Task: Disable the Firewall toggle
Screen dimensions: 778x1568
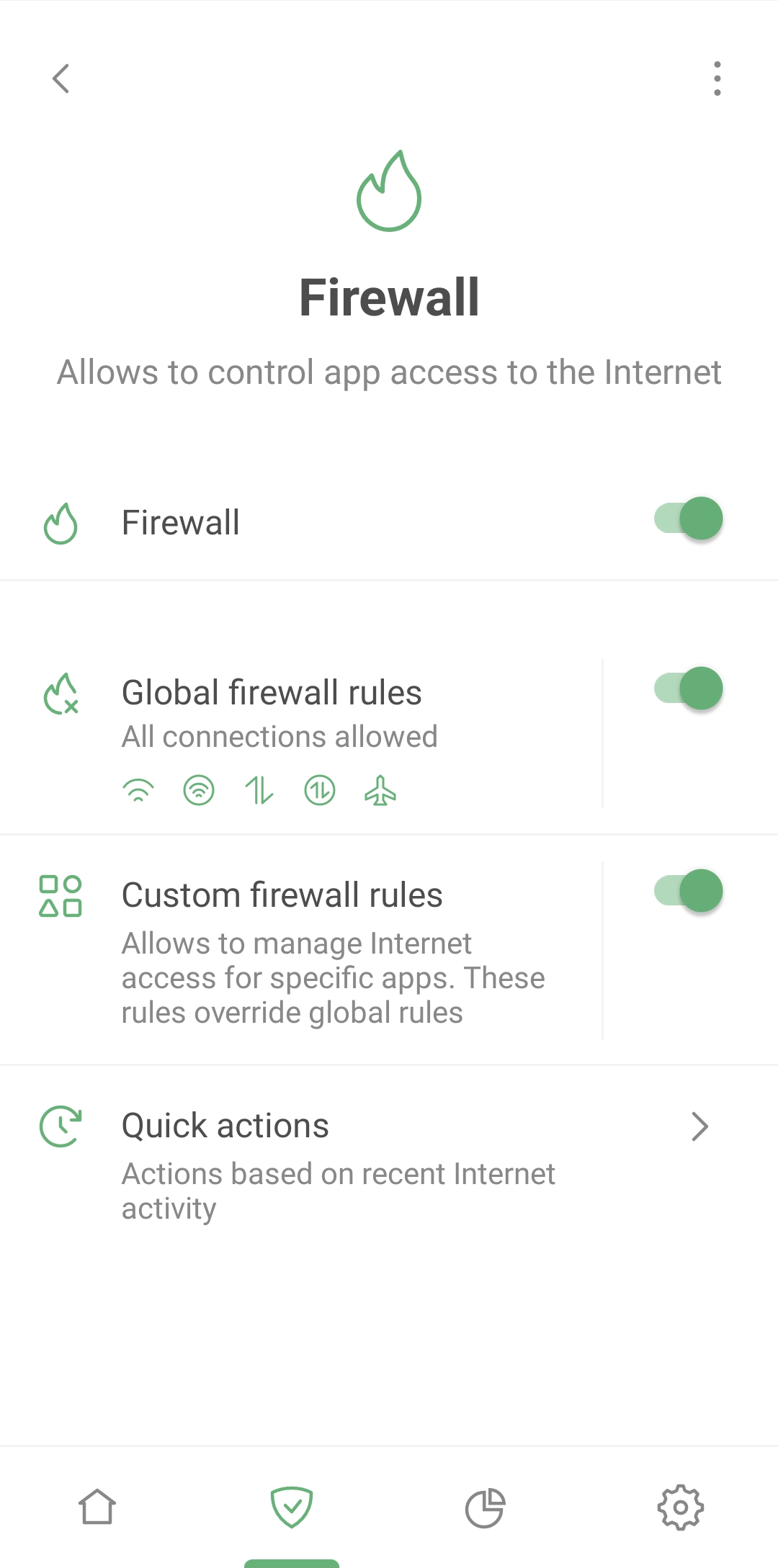Action: click(x=687, y=518)
